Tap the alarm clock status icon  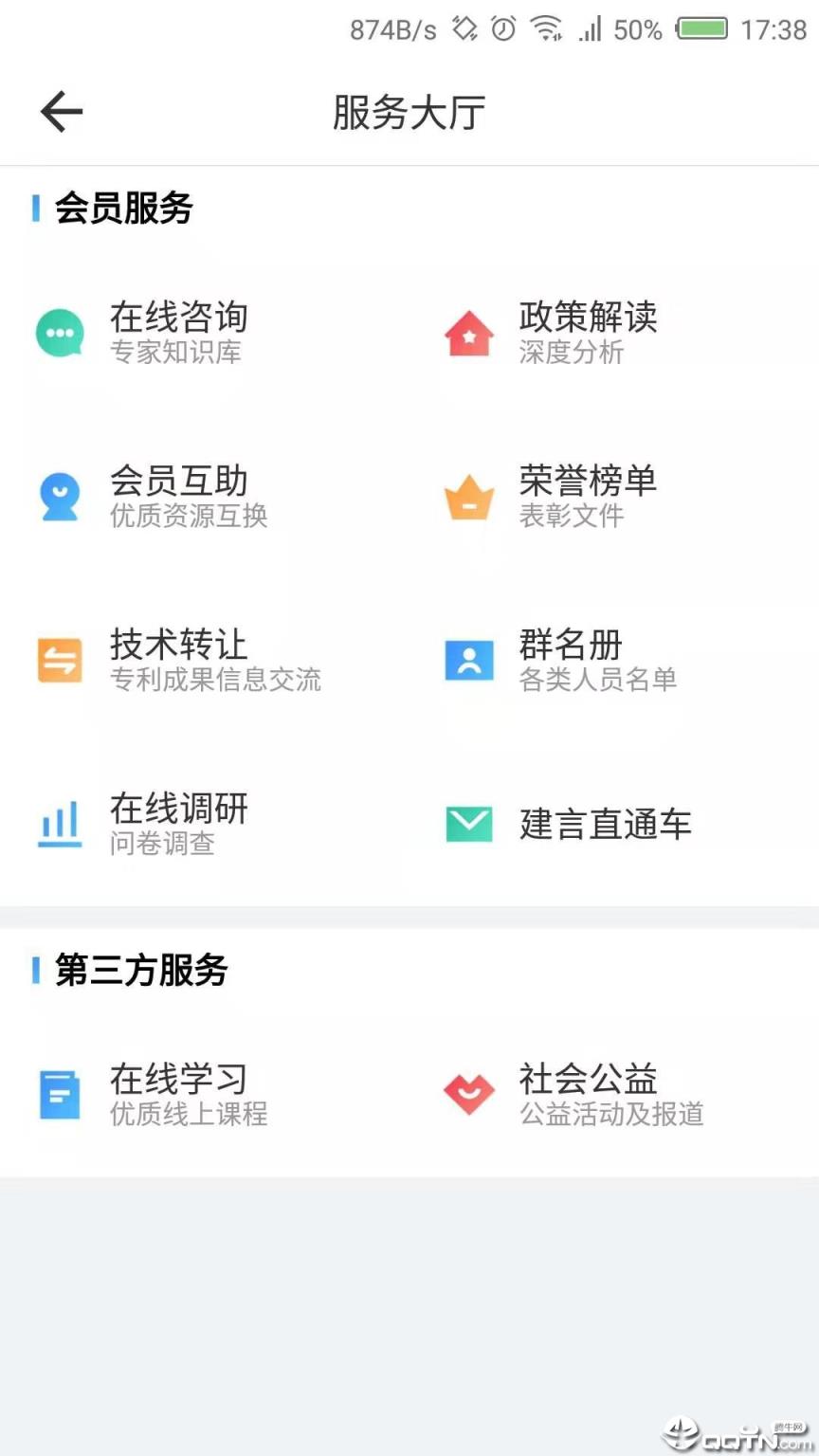(x=502, y=29)
